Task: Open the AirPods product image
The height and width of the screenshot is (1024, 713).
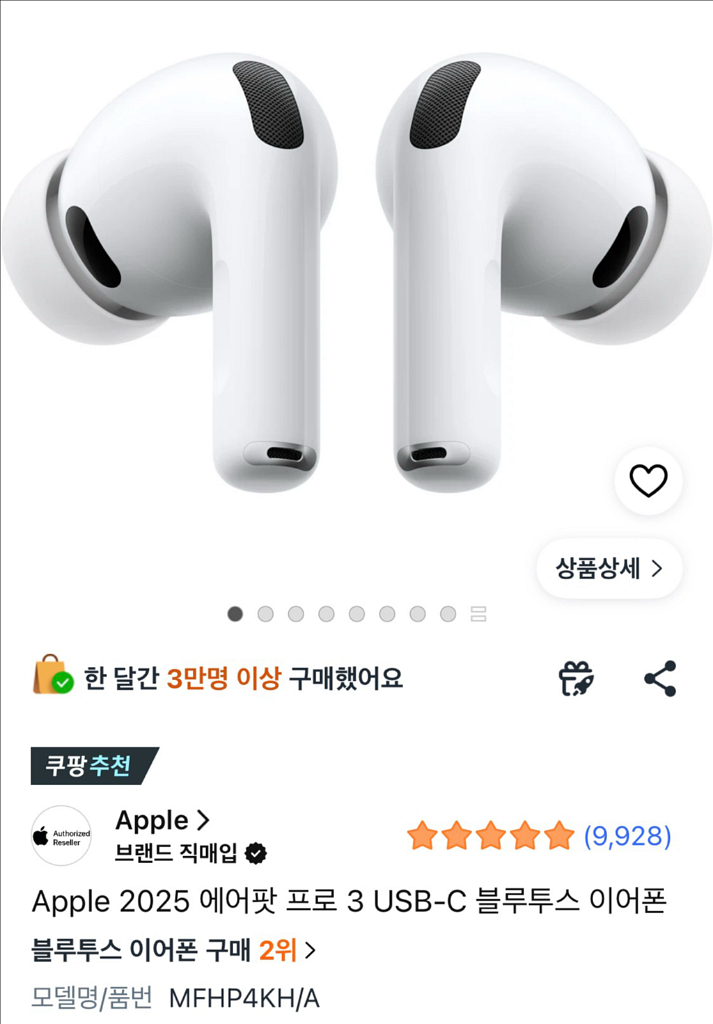Action: pos(356,270)
